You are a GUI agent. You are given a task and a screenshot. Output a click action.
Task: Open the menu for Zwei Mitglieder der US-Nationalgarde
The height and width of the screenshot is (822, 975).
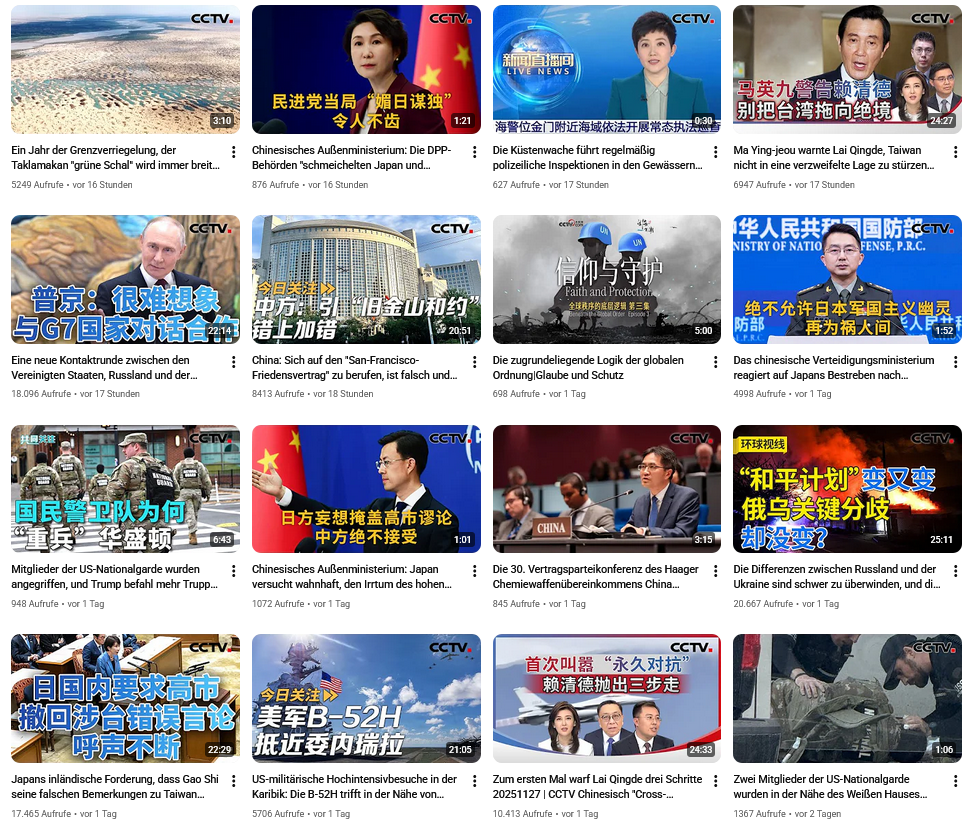coord(955,781)
